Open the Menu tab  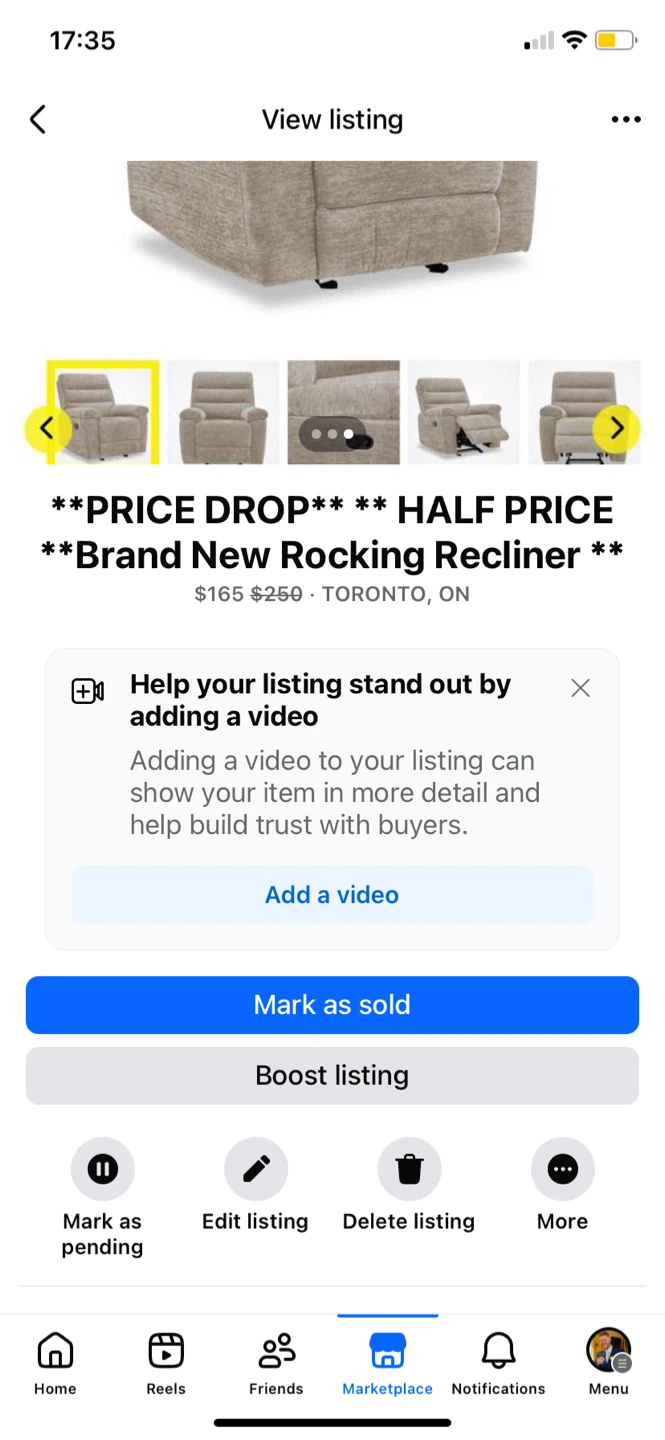(x=609, y=1363)
